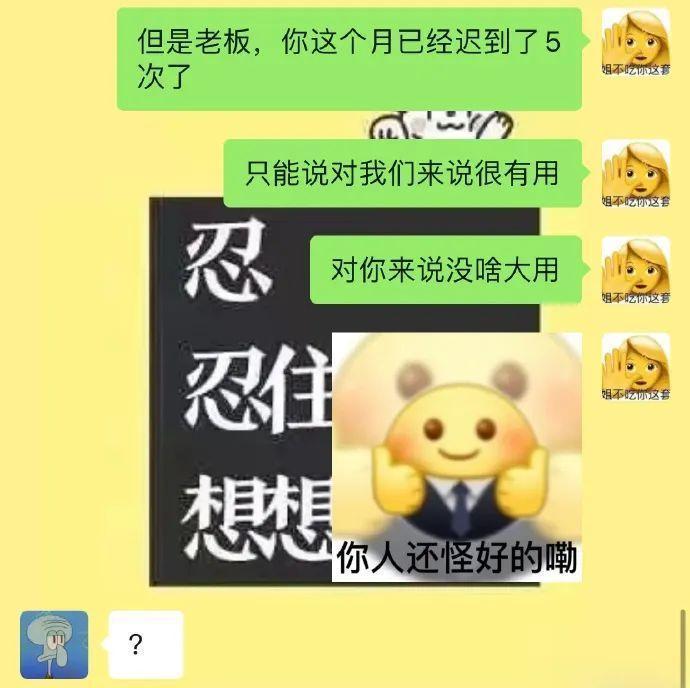Viewport: 690px width, 688px height.
Task: Open the "你人还怪好的嘞" sticker message
Action: tap(456, 457)
